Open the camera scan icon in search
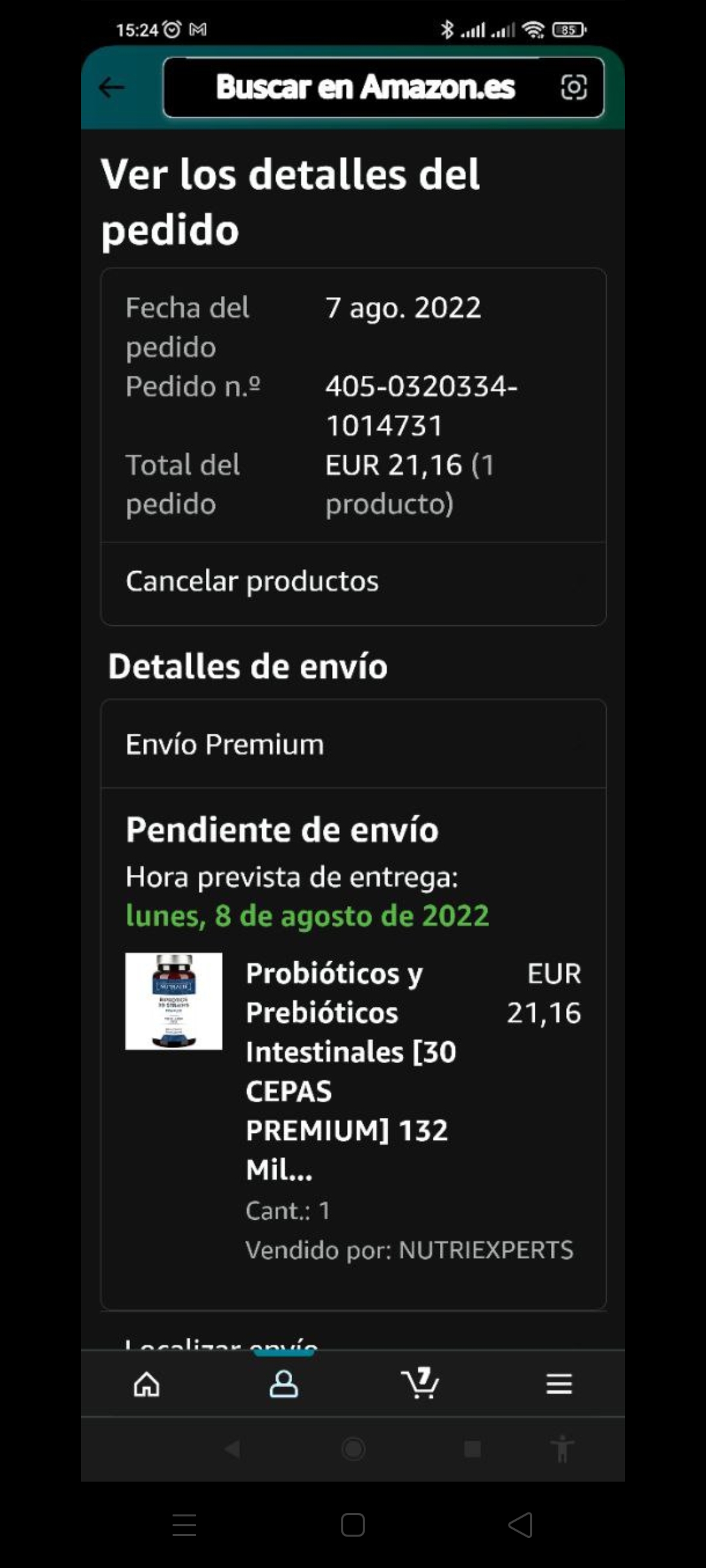 pyautogui.click(x=573, y=88)
